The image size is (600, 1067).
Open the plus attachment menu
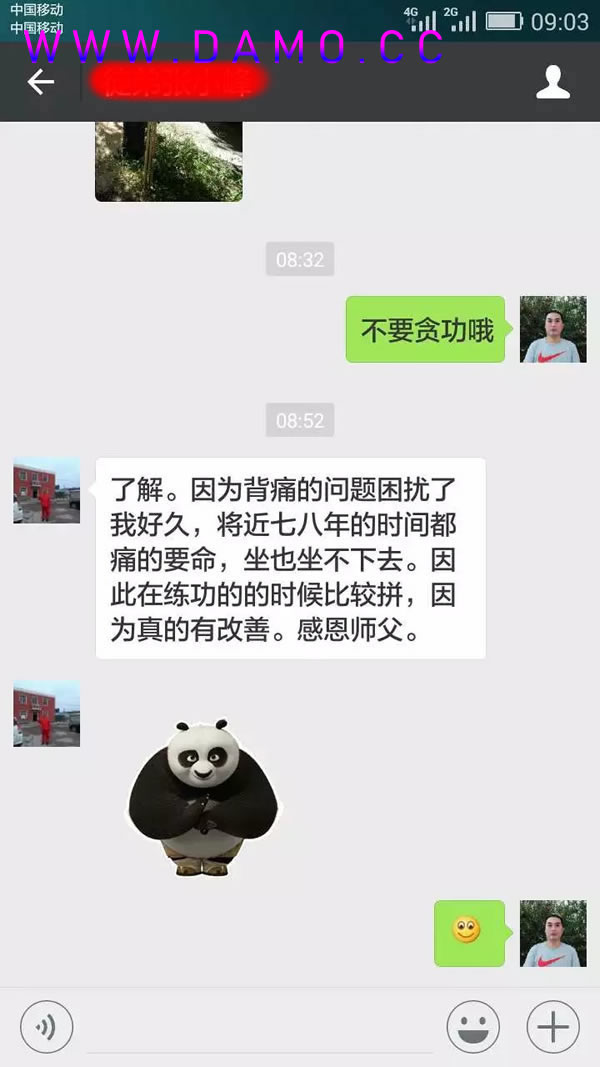click(x=552, y=1026)
